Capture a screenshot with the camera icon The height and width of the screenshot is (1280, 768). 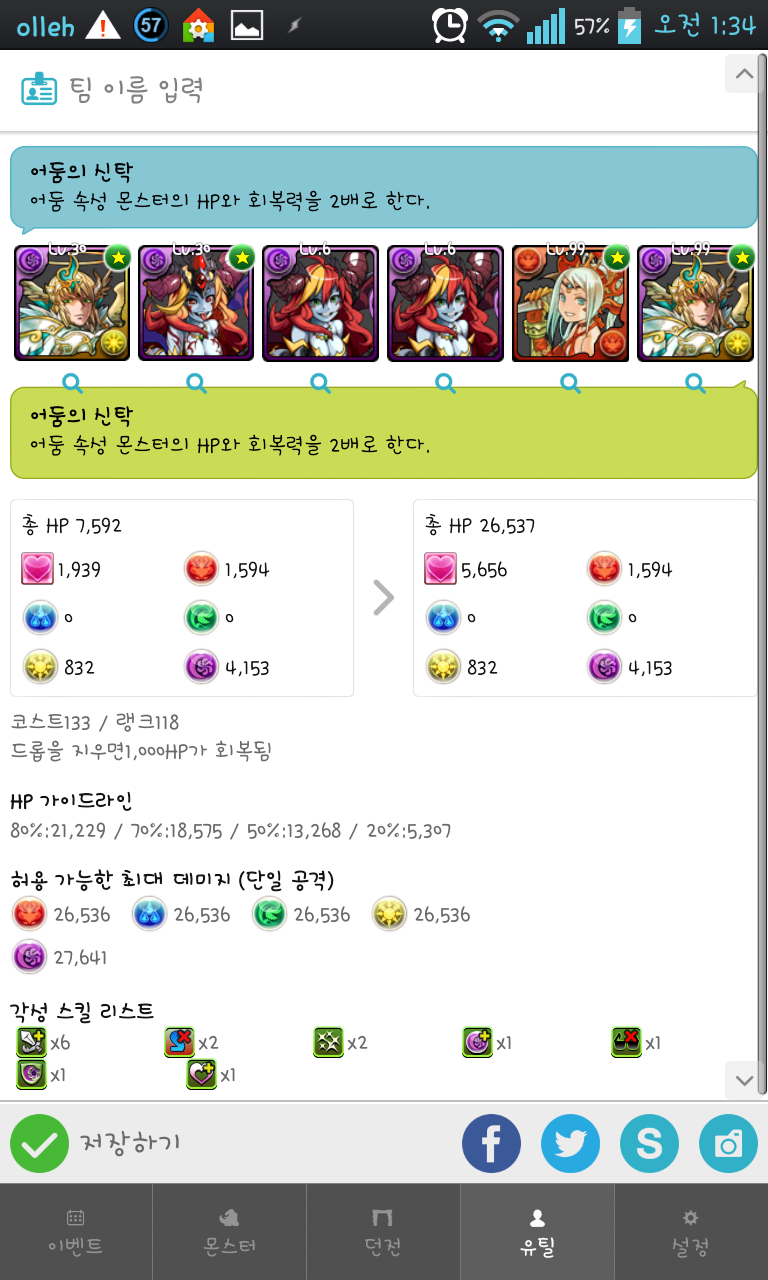728,1143
